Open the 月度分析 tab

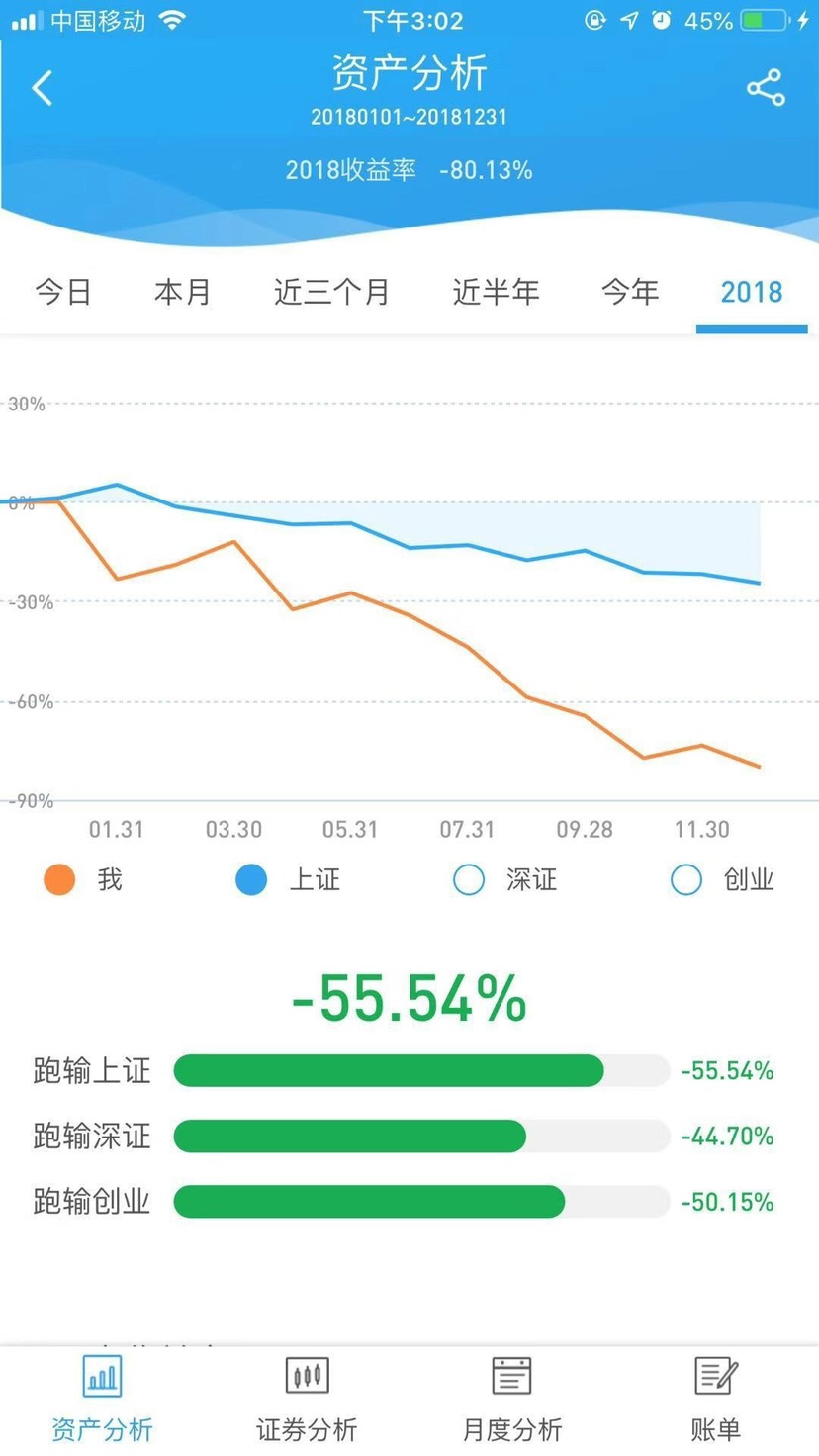[511, 1399]
